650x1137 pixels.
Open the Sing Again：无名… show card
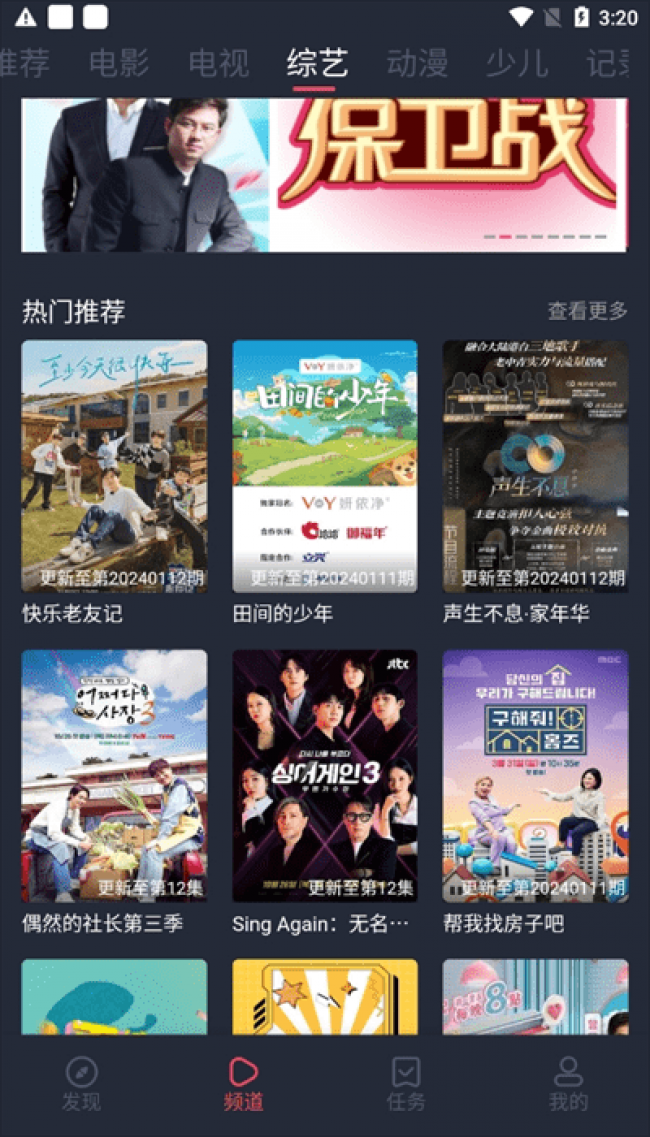[x=324, y=792]
